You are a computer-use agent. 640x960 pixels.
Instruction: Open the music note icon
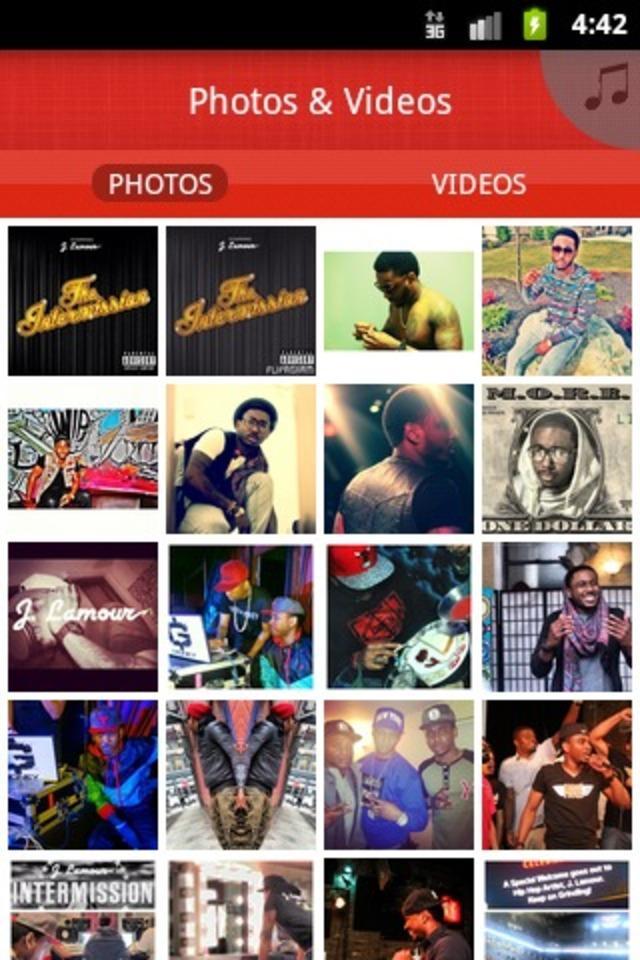pos(606,88)
